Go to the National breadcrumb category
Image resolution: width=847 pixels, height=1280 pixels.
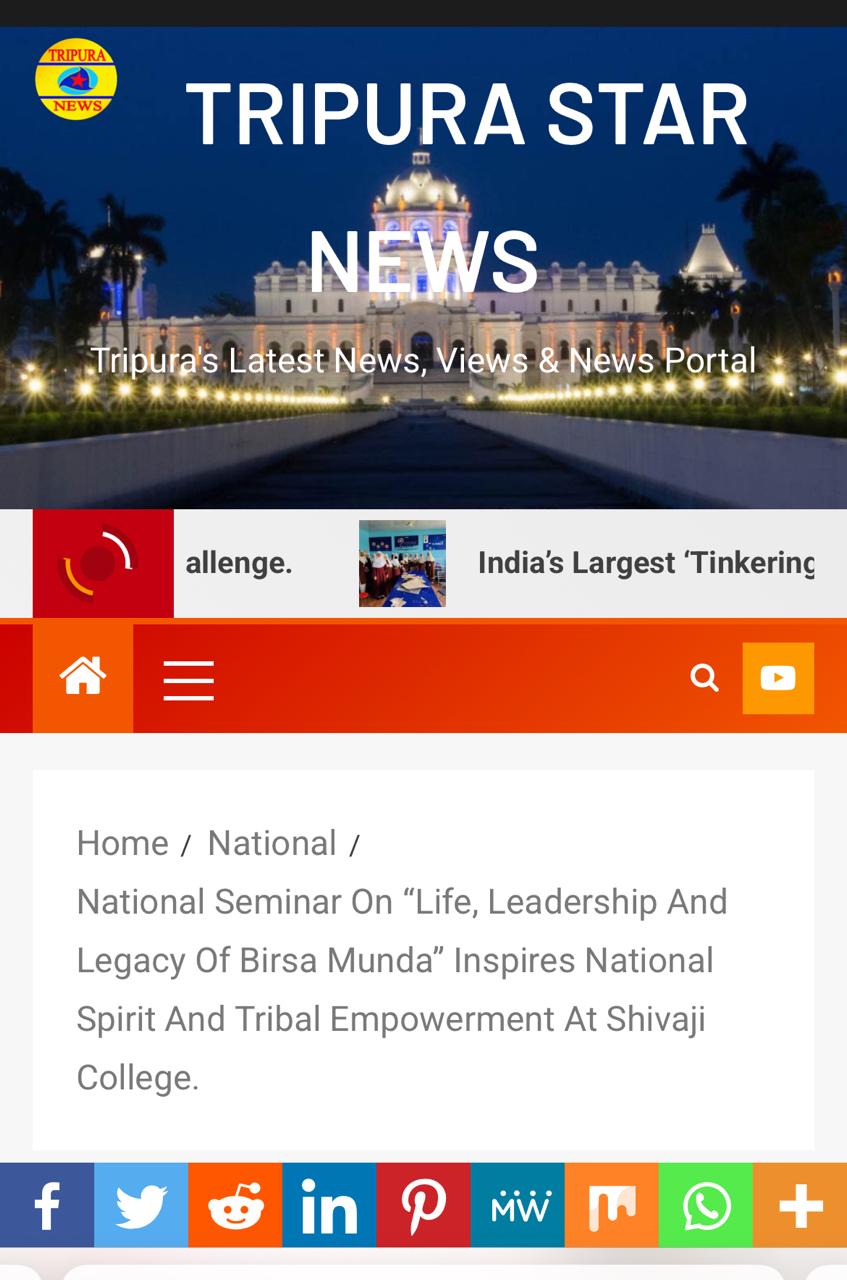(x=271, y=843)
